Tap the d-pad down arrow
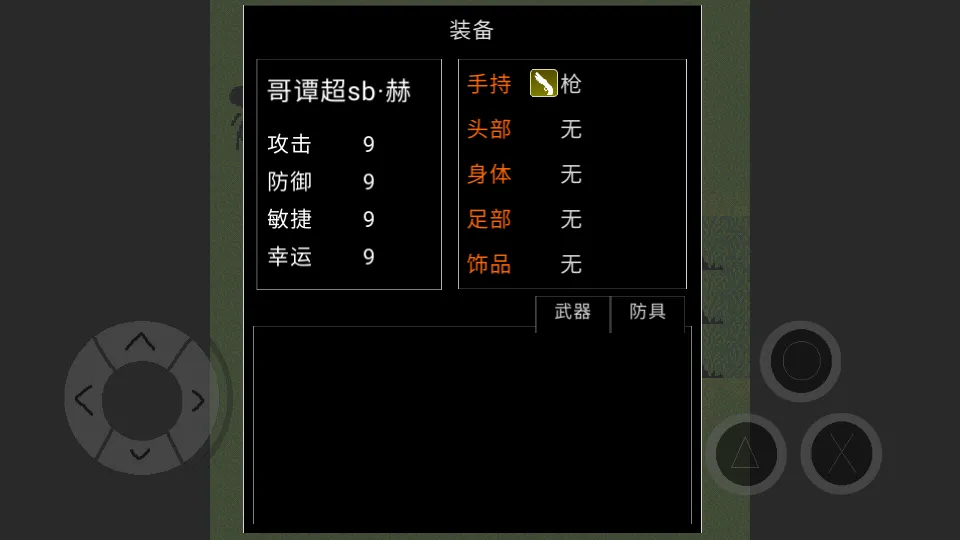Viewport: 960px width, 540px height. coord(141,455)
